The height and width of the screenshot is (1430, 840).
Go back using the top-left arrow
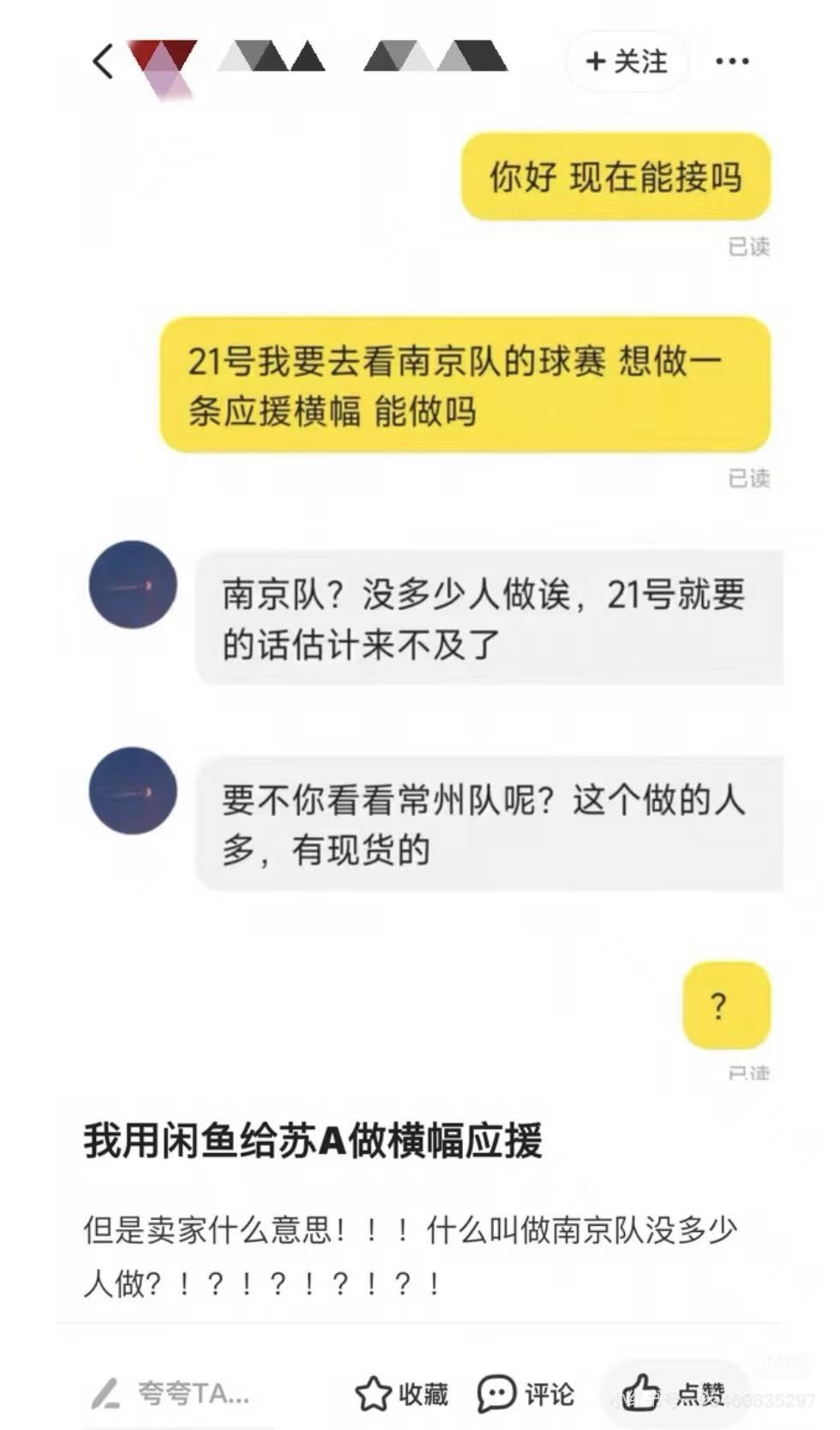[102, 61]
